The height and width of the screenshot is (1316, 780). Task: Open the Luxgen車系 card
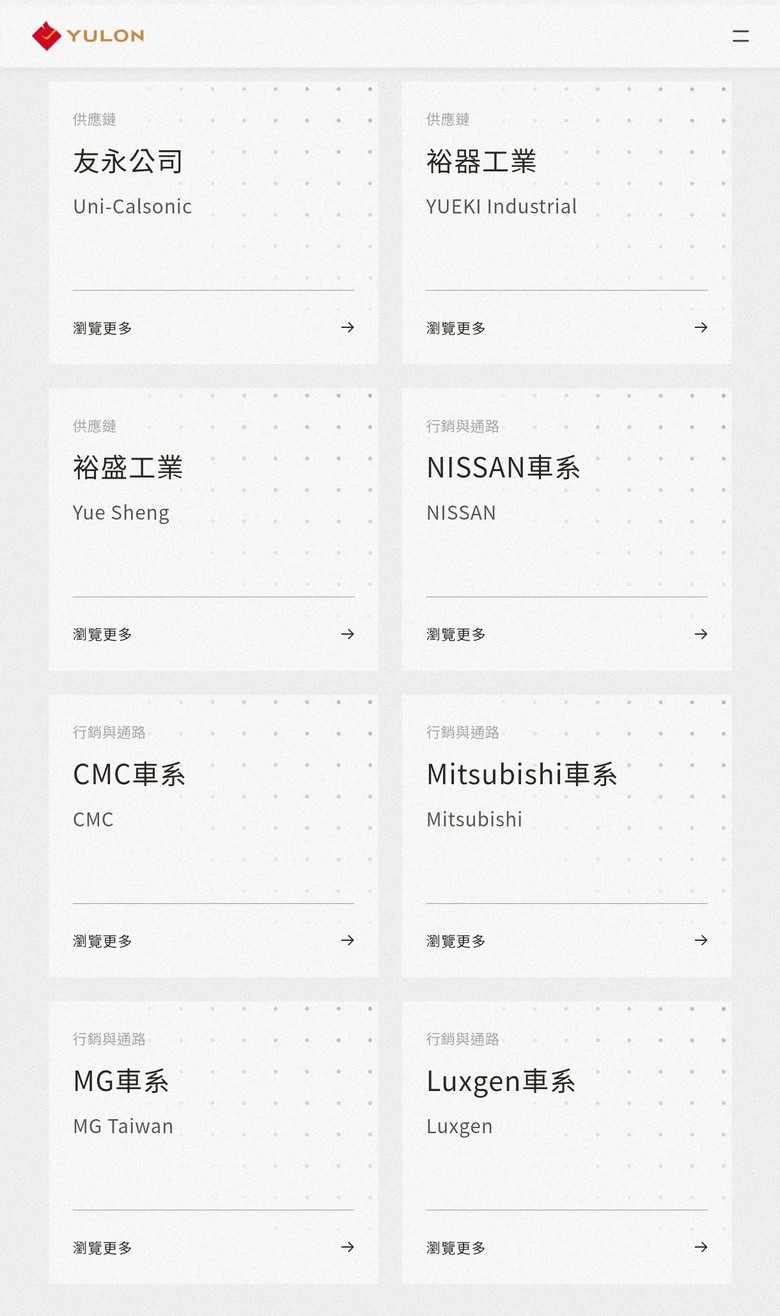566,1142
